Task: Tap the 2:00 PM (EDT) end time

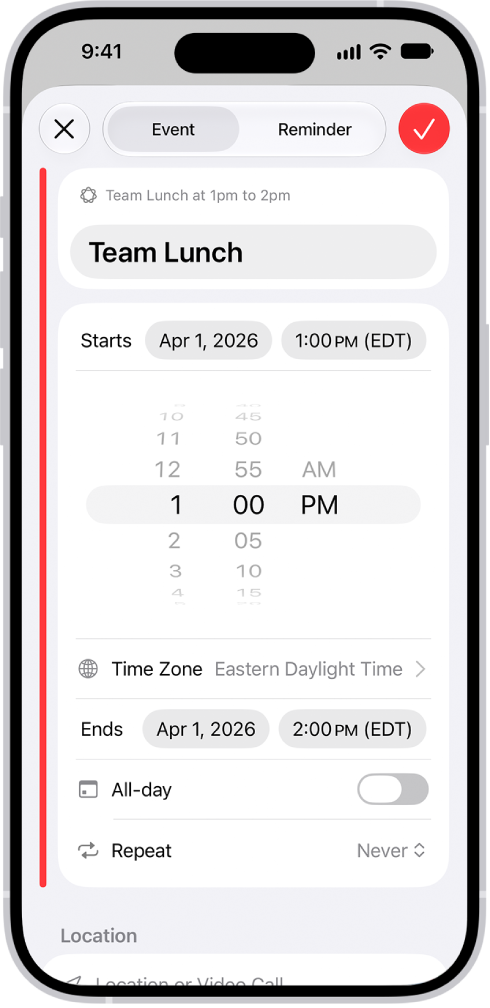Action: [x=352, y=729]
